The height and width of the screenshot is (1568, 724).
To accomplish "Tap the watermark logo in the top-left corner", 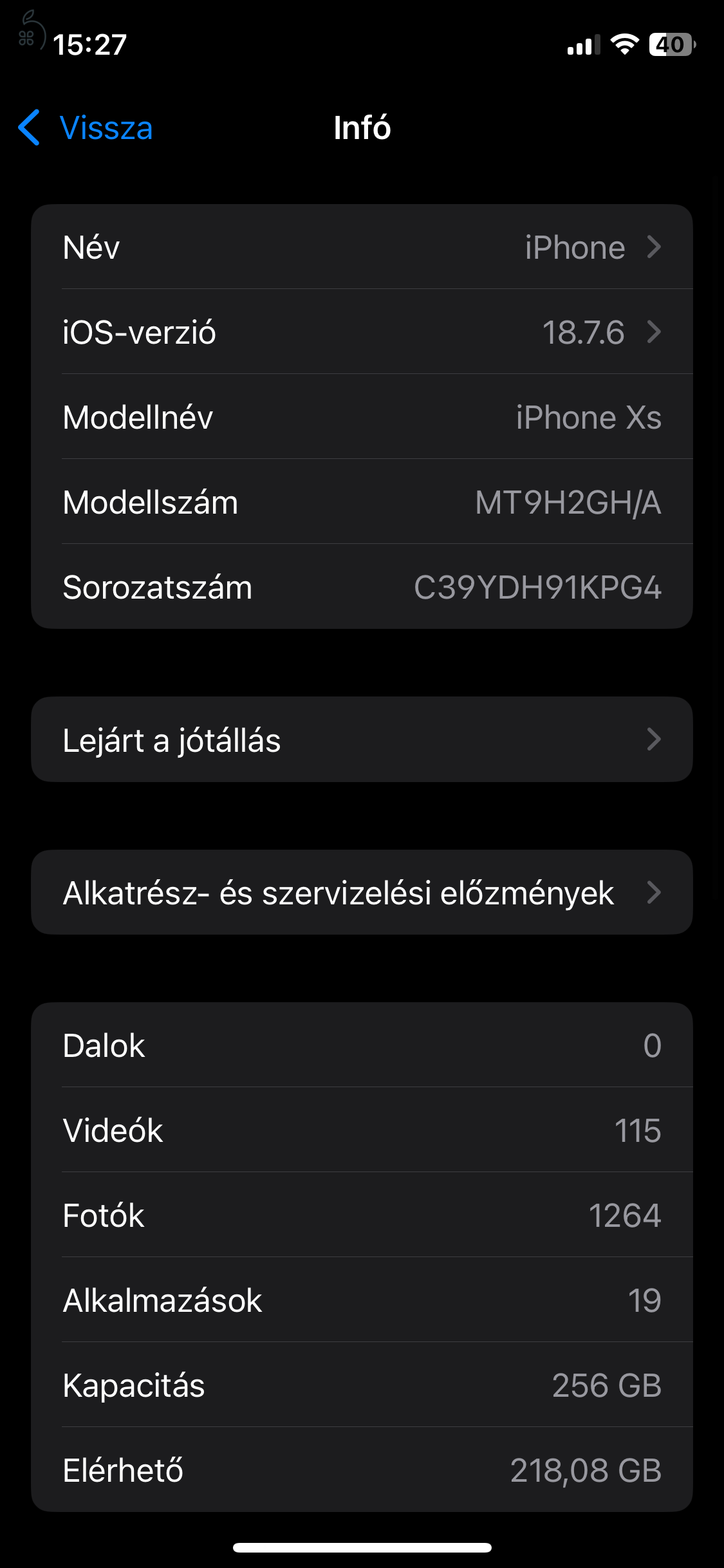I will tap(29, 29).
